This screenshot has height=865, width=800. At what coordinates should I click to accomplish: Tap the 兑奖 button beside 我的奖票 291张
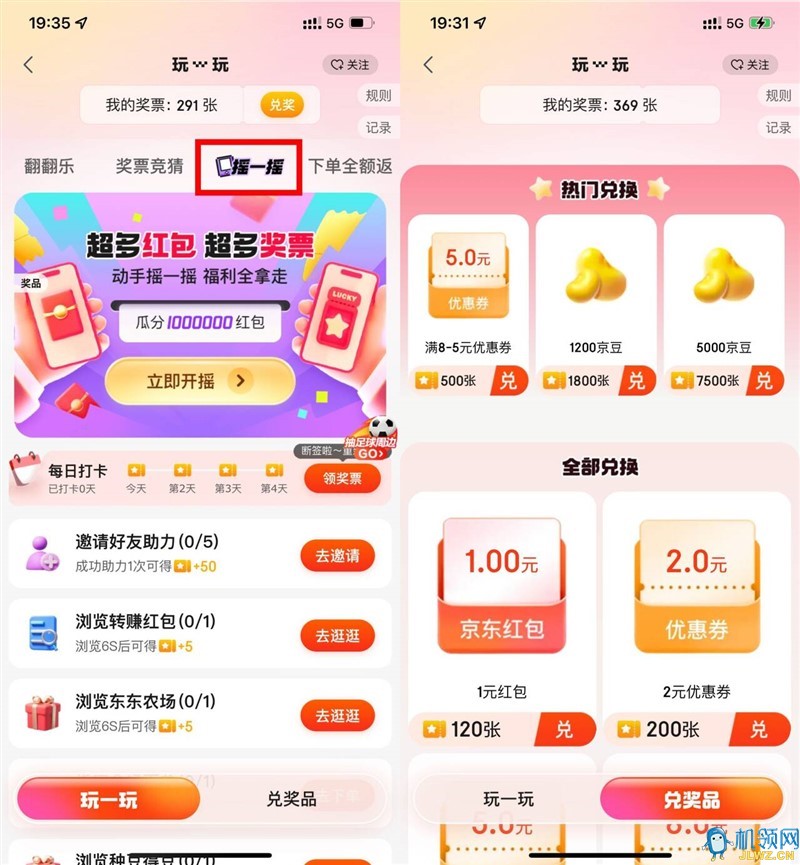pyautogui.click(x=281, y=104)
